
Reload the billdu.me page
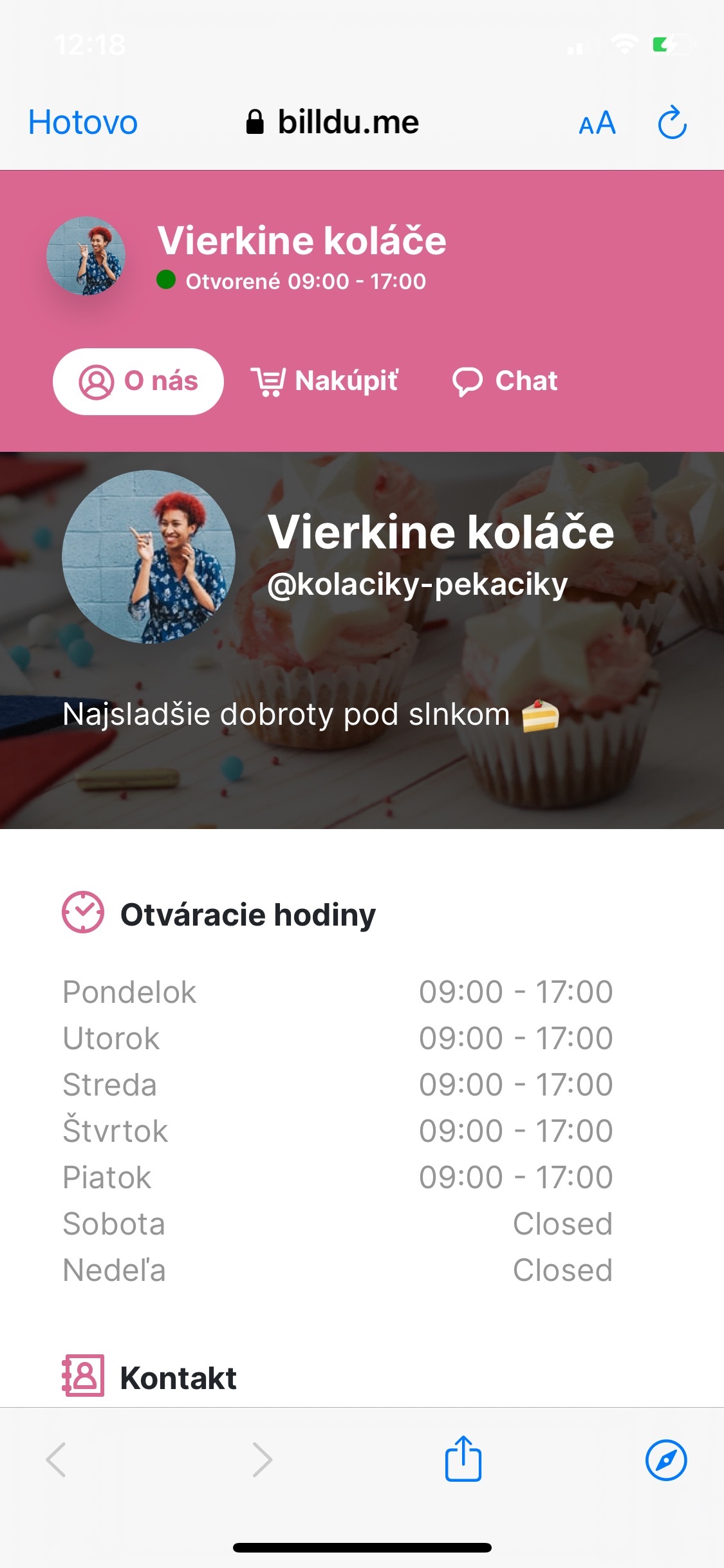coord(672,122)
